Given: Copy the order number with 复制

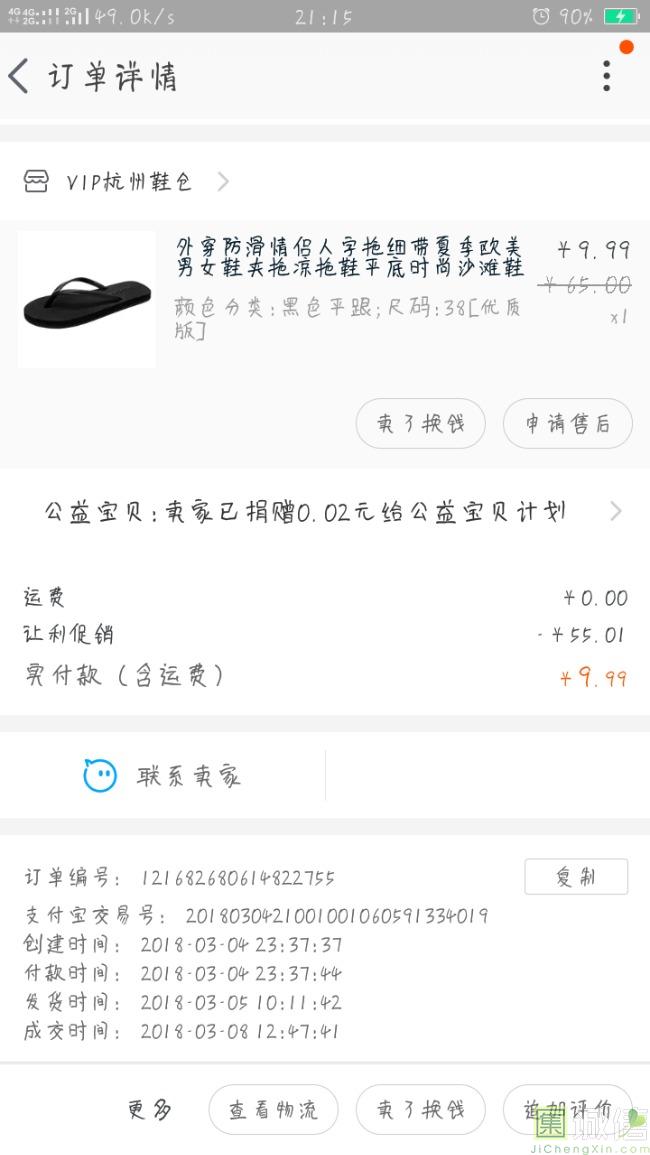Looking at the screenshot, I should pos(576,877).
